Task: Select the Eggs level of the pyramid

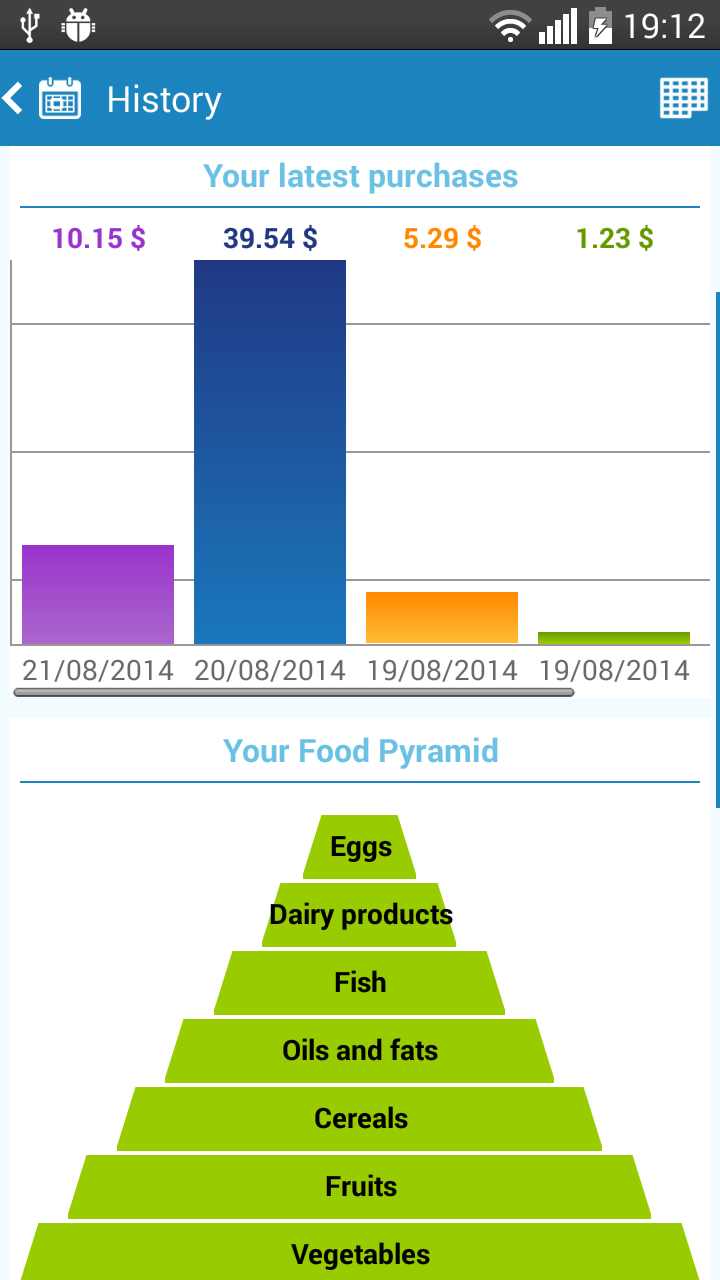Action: (x=360, y=846)
